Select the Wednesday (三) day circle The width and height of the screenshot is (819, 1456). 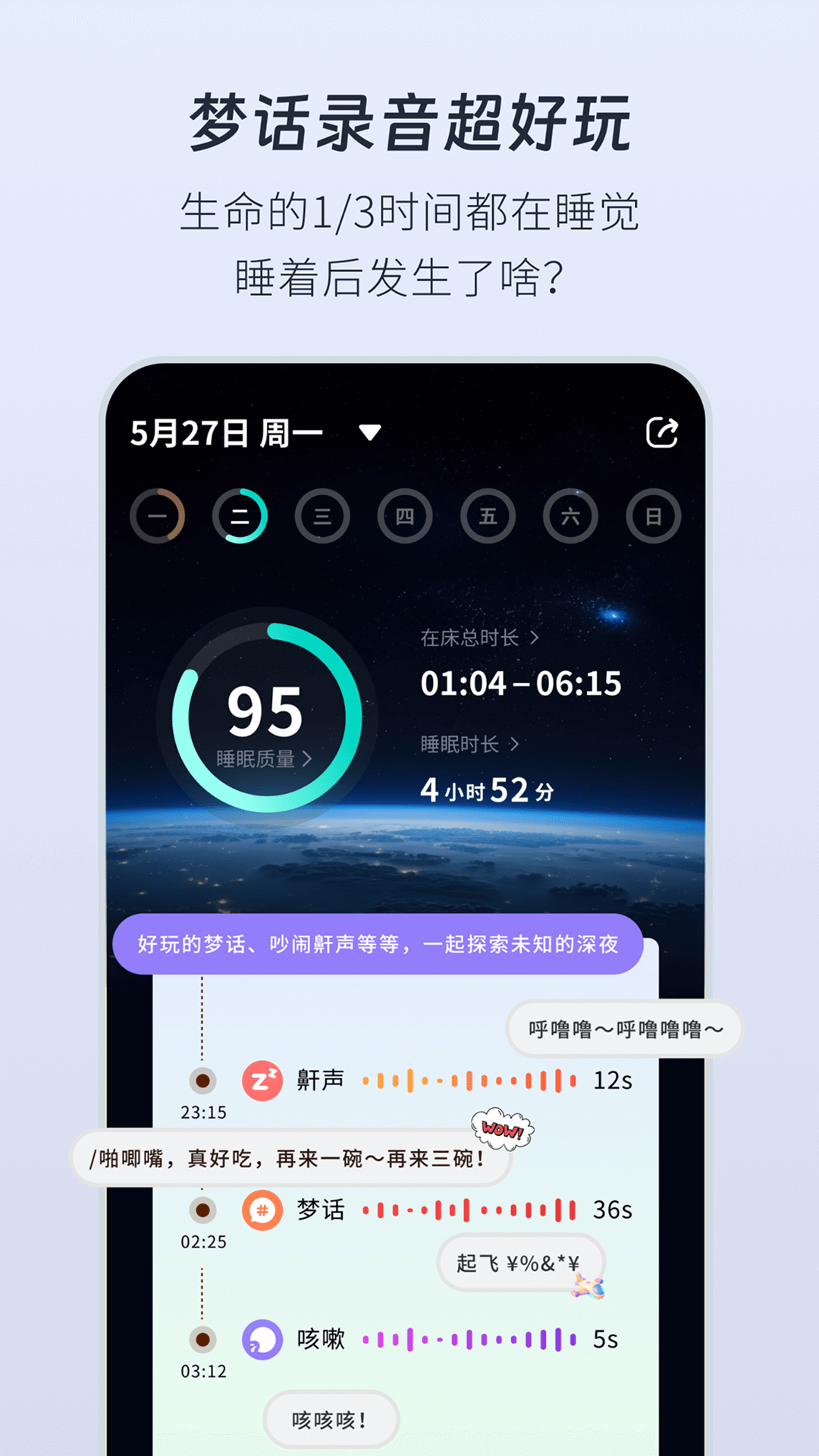coord(322,517)
